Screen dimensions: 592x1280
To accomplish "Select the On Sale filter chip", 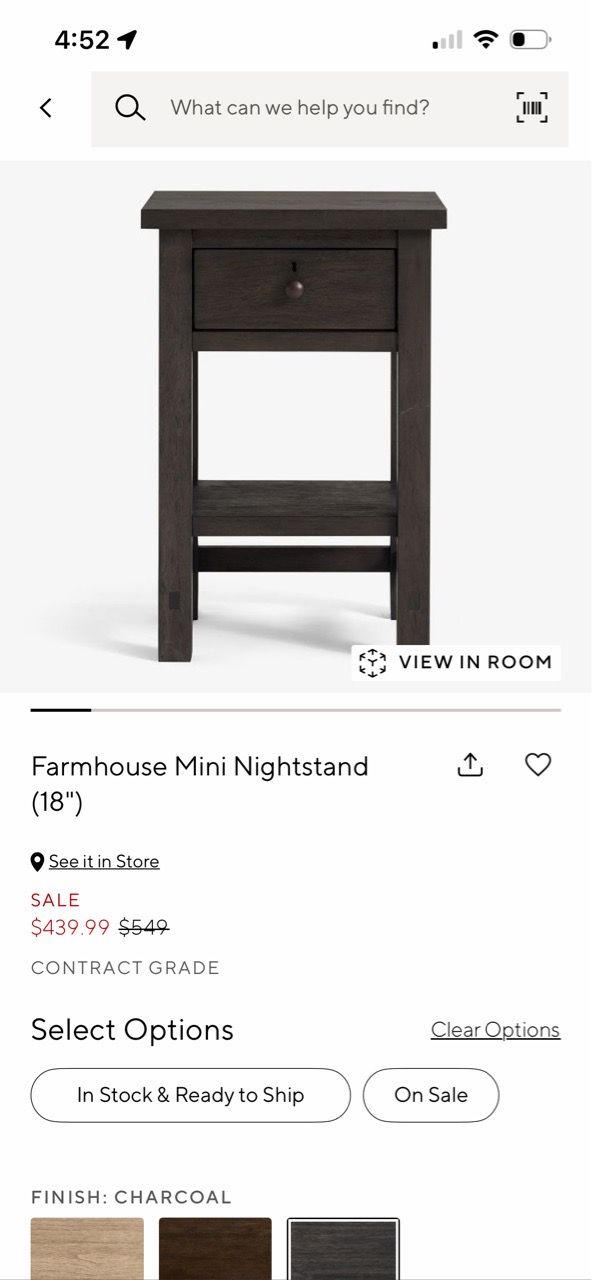I will (431, 1095).
